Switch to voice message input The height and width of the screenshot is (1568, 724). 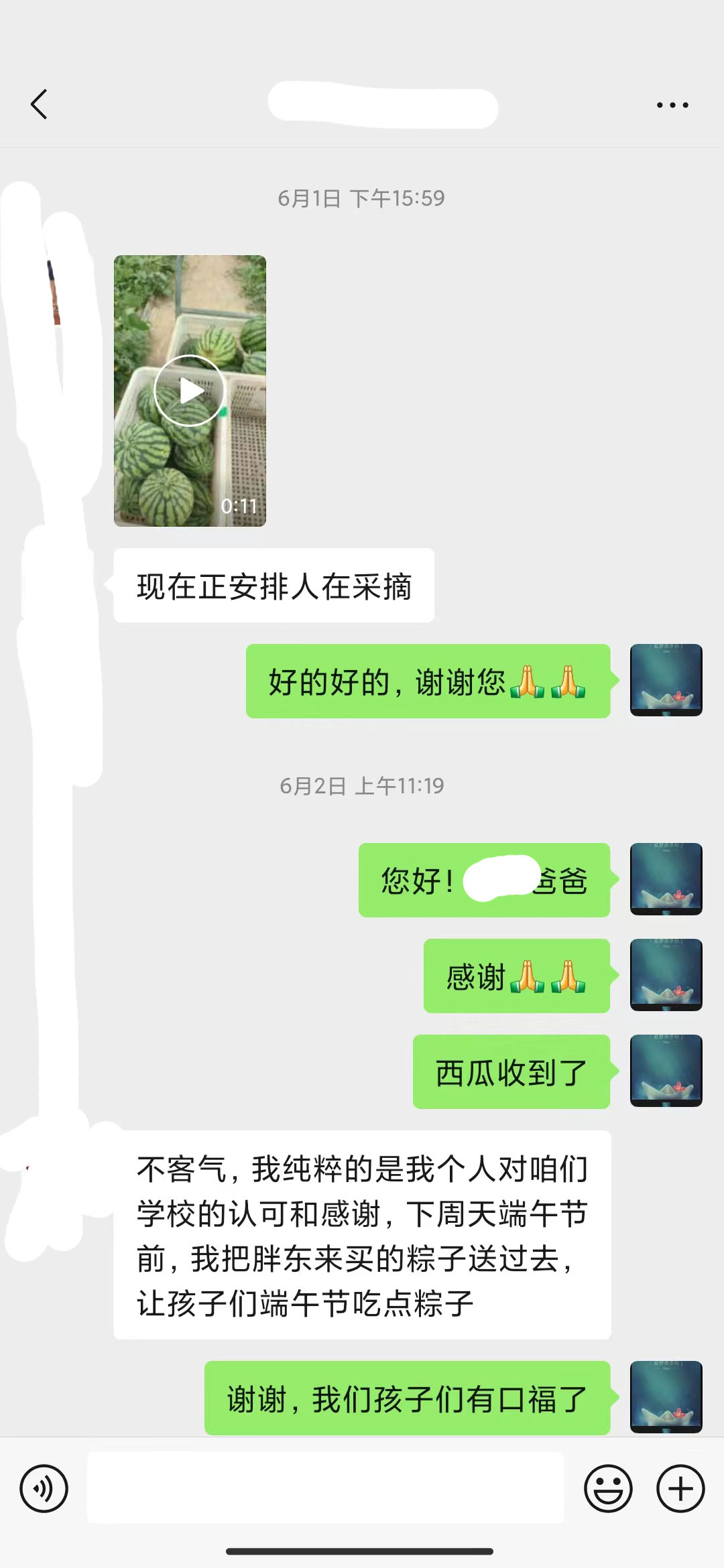coord(44,1488)
